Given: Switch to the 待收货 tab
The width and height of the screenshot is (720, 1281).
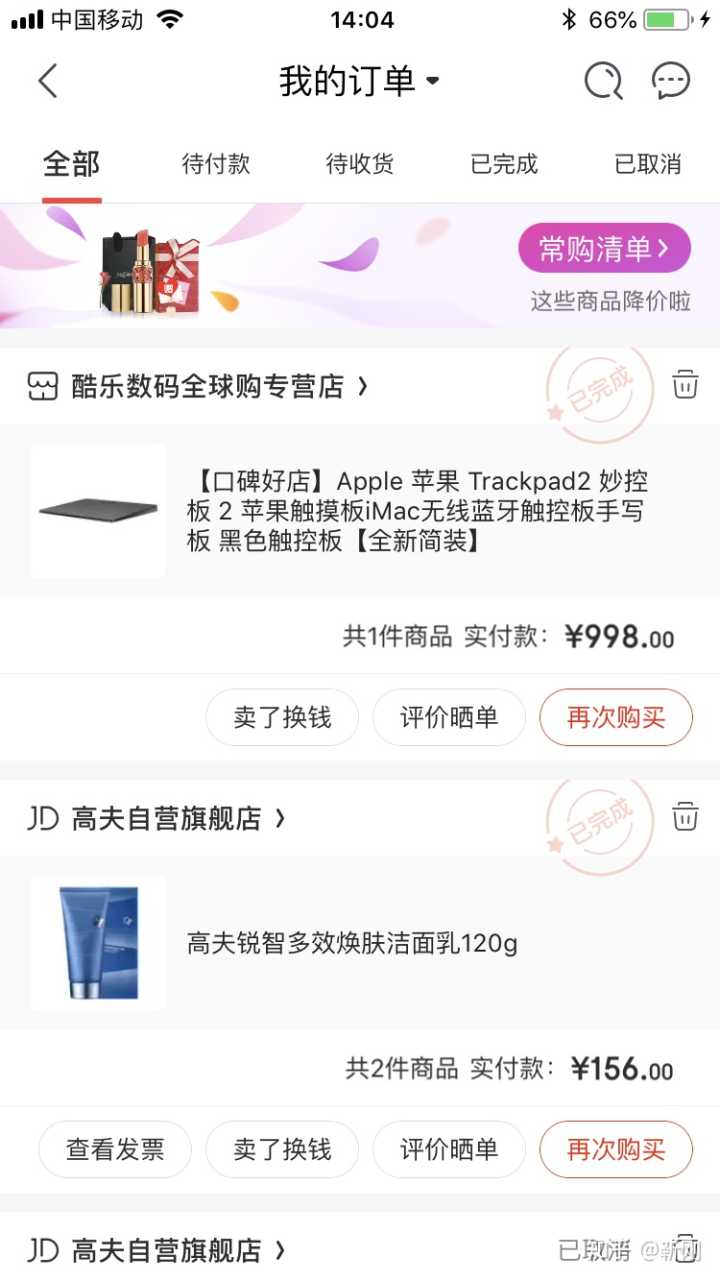Looking at the screenshot, I should point(359,164).
